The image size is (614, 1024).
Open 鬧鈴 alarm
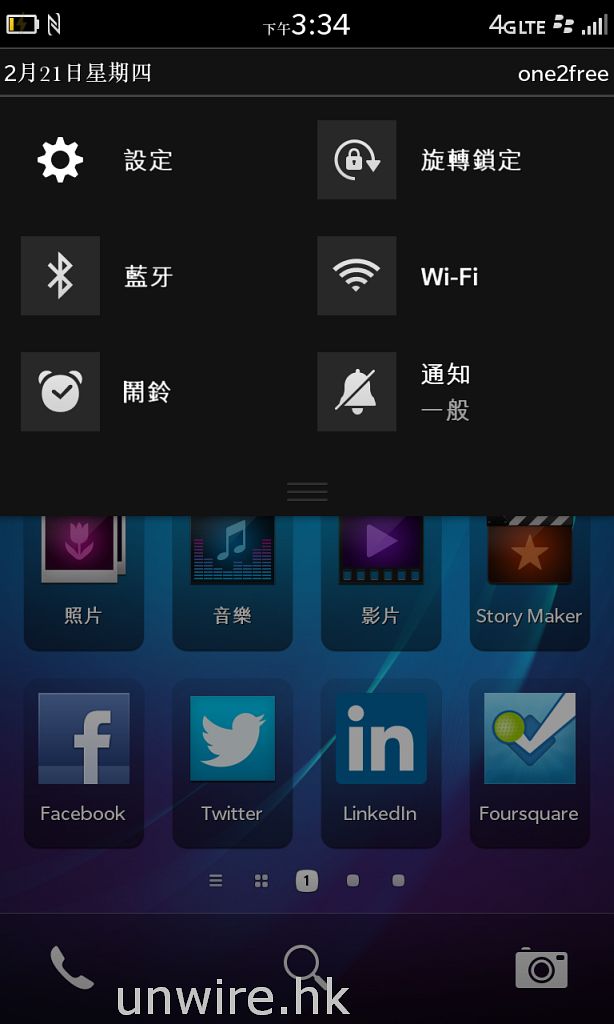(60, 392)
